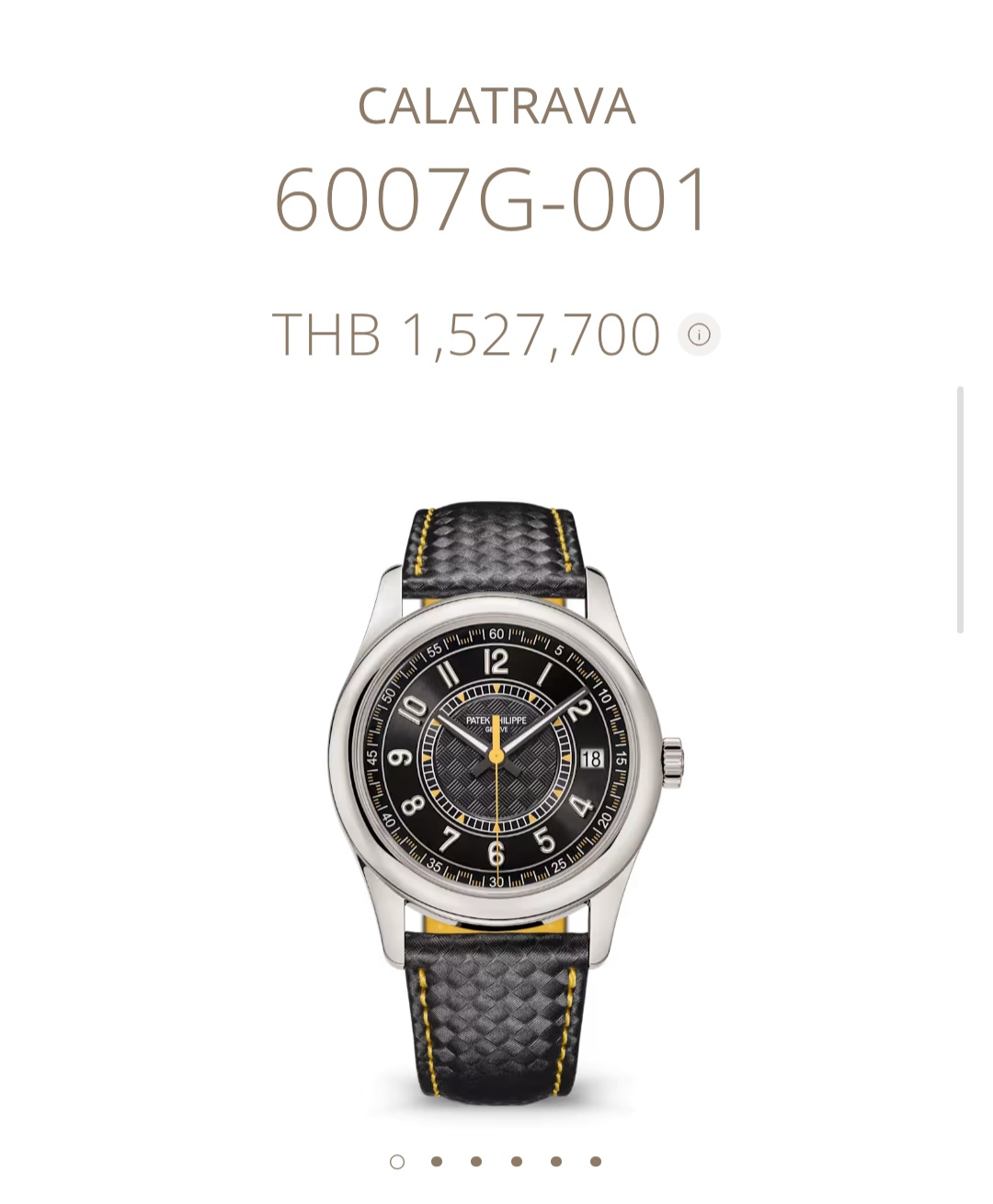
Task: Show the third carousel image dot
Action: (x=476, y=1162)
